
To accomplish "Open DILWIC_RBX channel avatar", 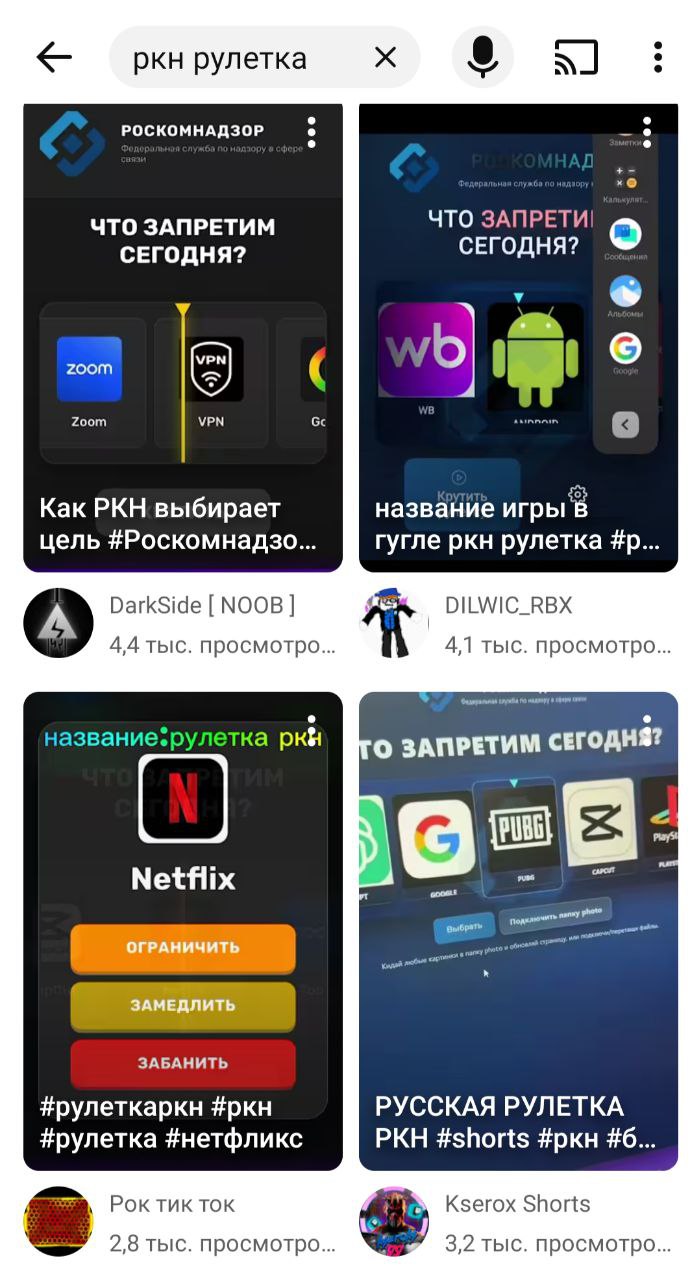I will pos(394,623).
